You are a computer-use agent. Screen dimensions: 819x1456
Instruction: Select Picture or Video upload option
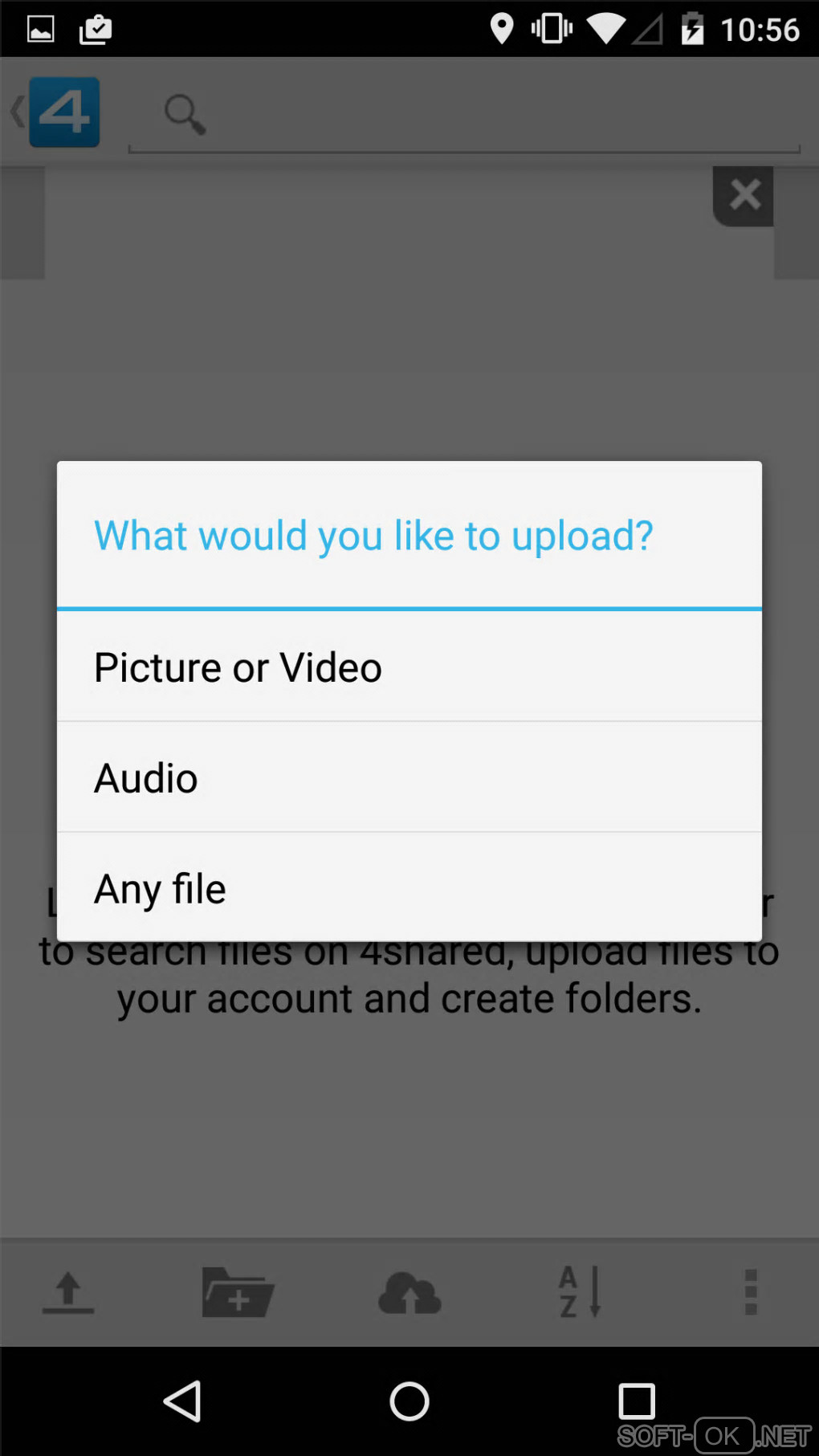coord(409,667)
